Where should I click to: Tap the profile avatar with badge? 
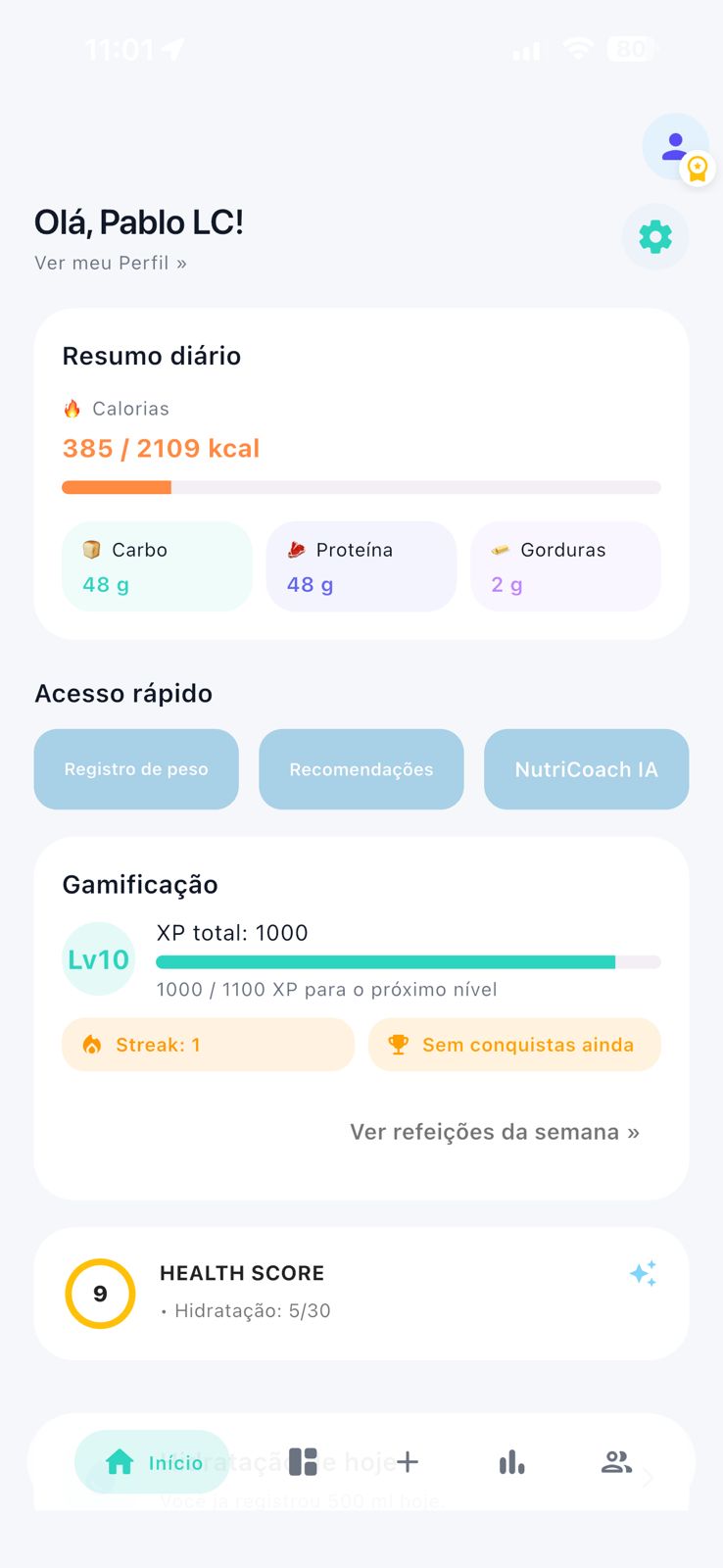676,145
